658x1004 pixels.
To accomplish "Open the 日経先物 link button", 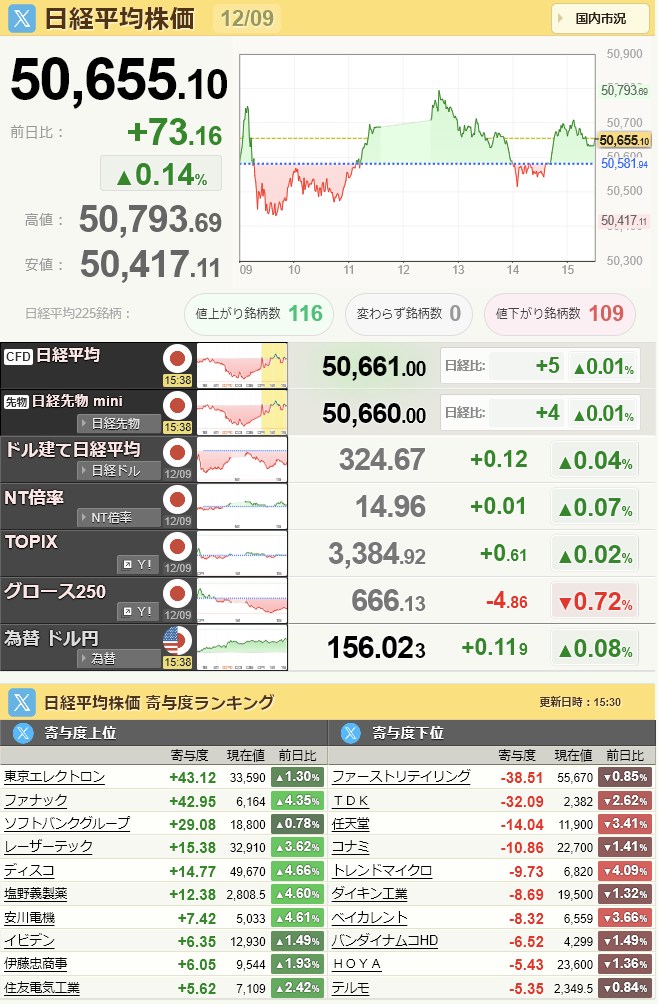I will pos(118,422).
